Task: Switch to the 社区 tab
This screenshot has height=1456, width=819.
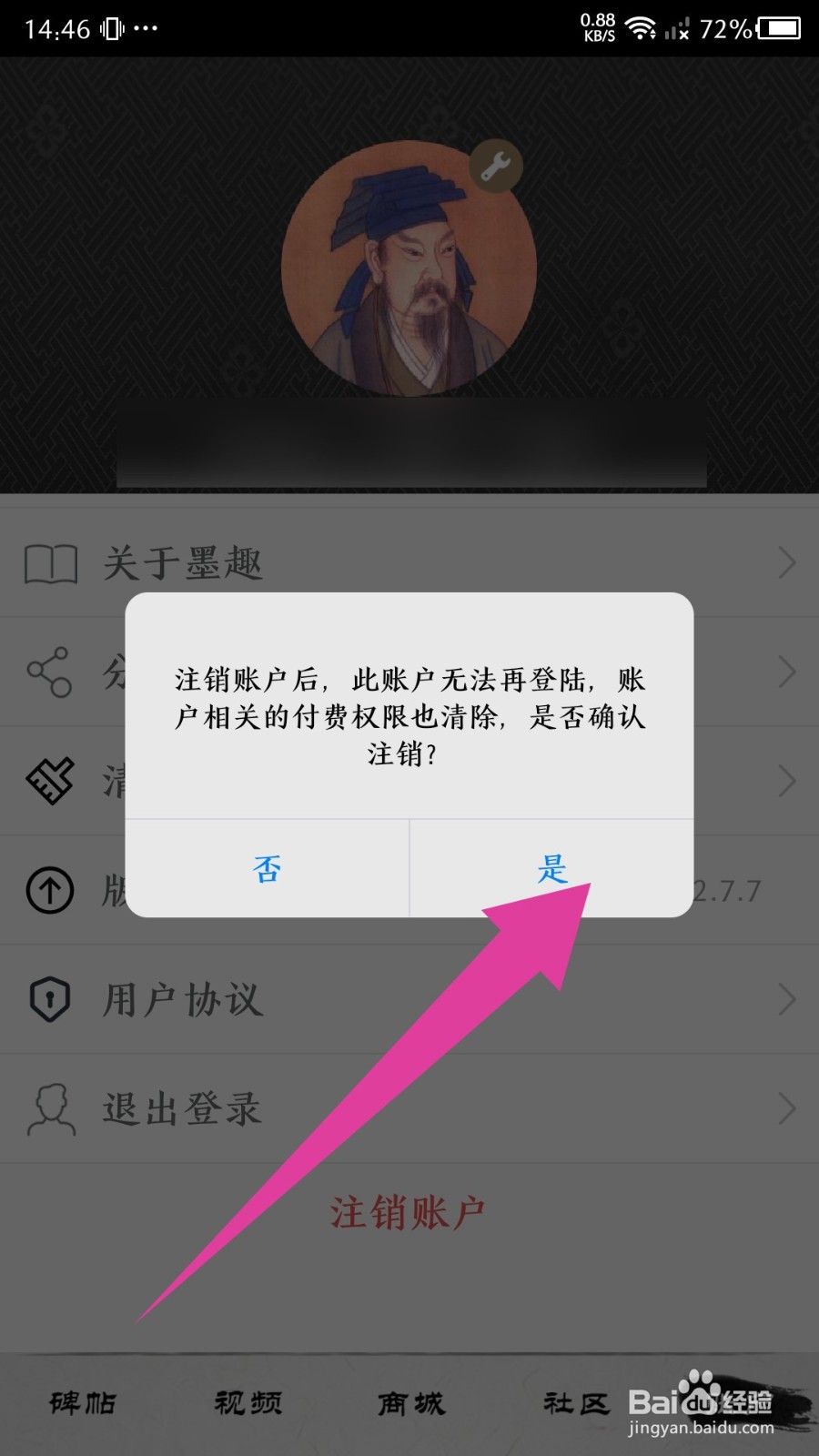Action: click(573, 1404)
